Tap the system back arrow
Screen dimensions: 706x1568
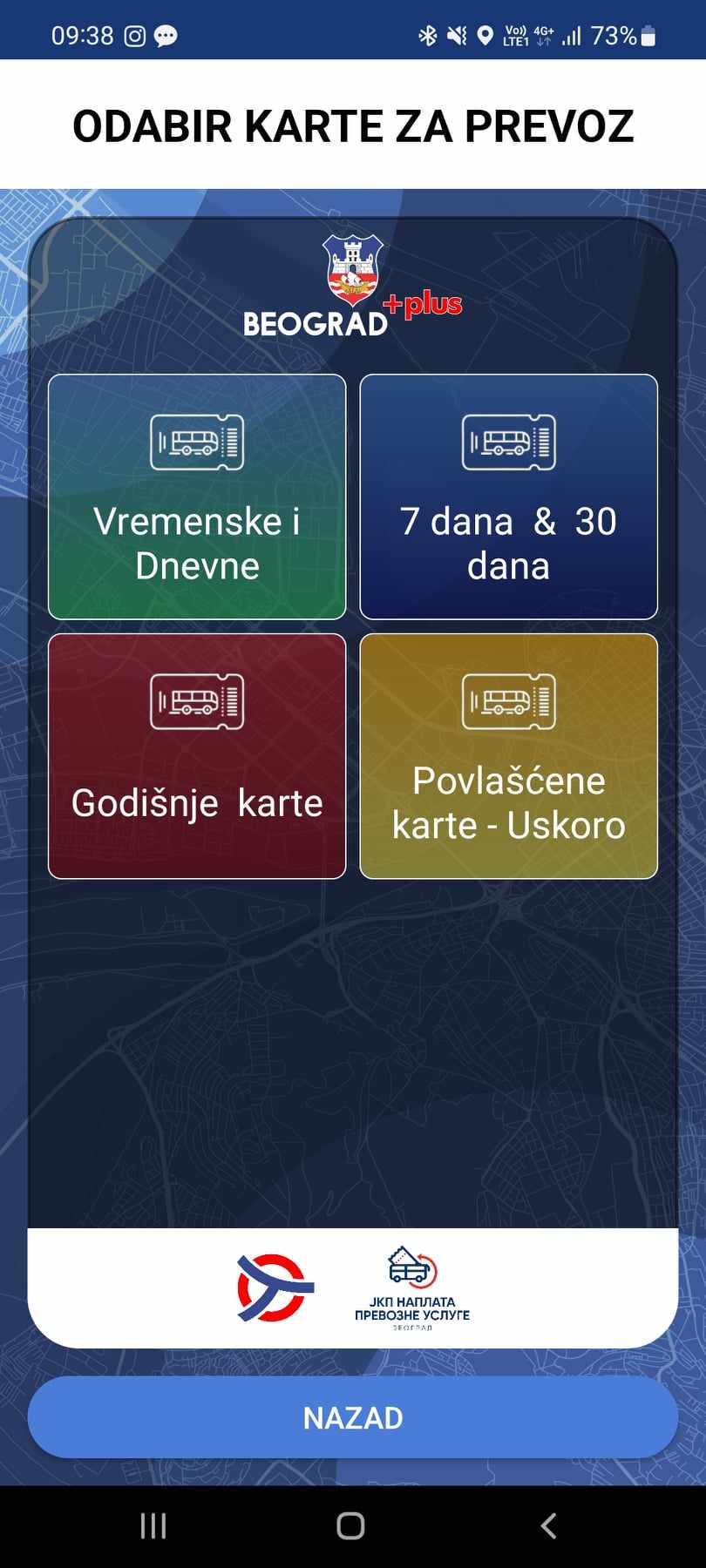pos(548,1525)
